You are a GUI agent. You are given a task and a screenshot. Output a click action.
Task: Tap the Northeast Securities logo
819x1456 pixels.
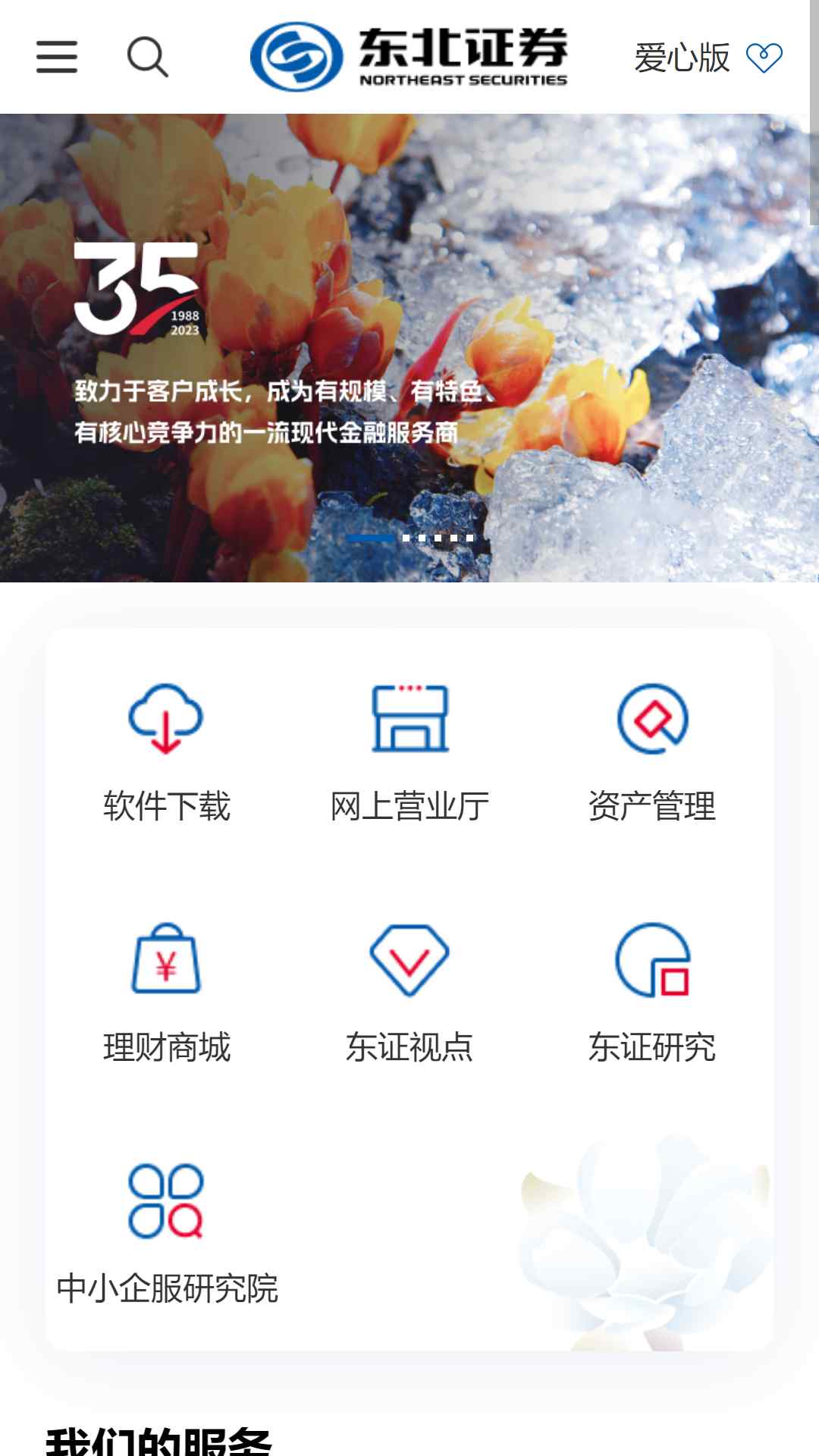409,57
